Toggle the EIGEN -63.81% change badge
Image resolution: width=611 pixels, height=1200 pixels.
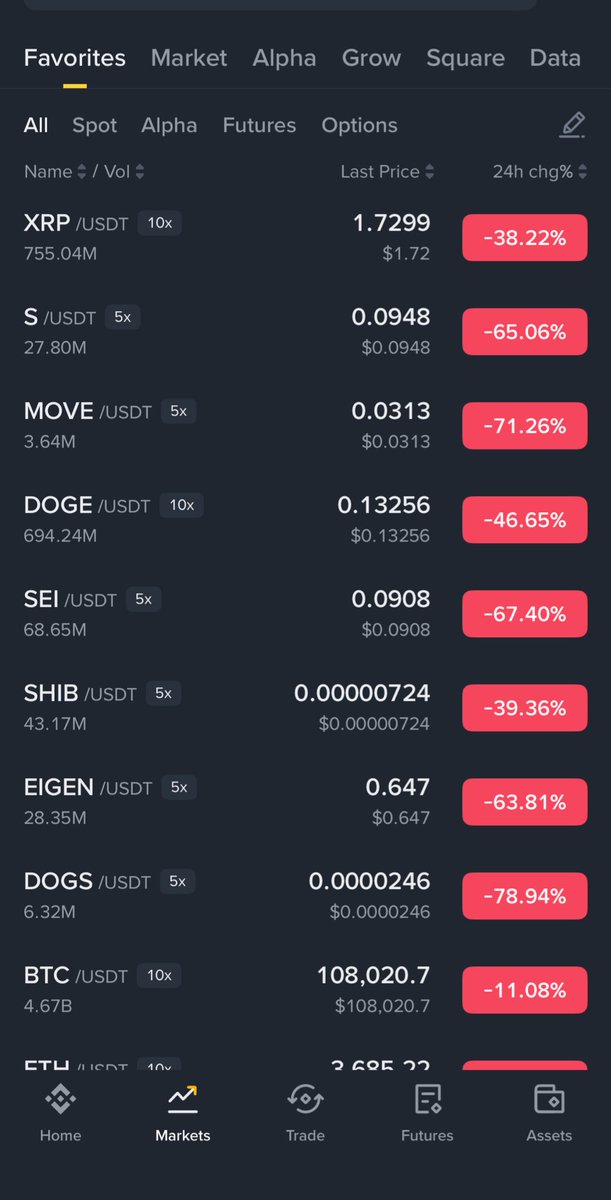click(525, 802)
